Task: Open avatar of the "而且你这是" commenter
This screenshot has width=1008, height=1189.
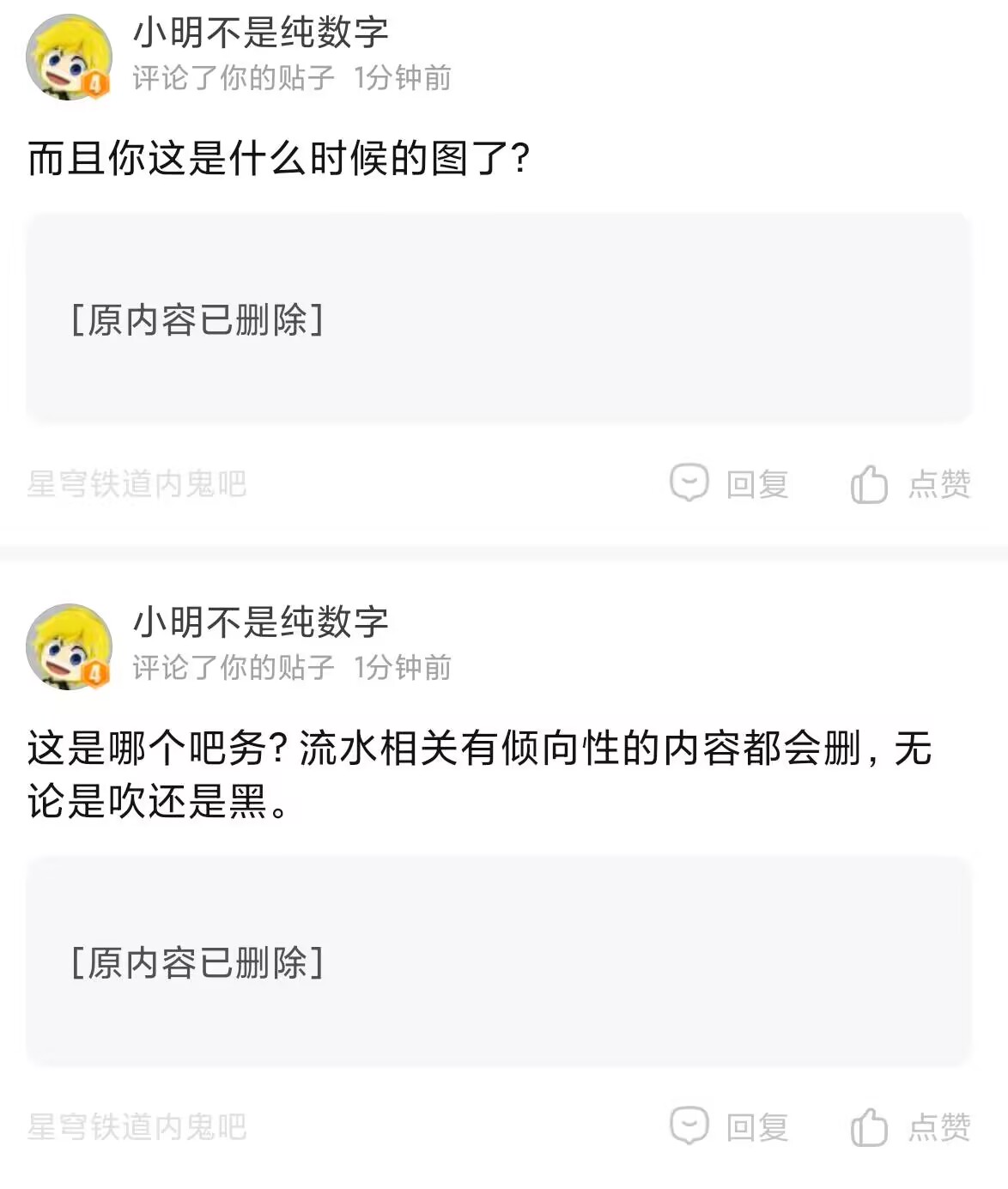Action: [x=70, y=57]
